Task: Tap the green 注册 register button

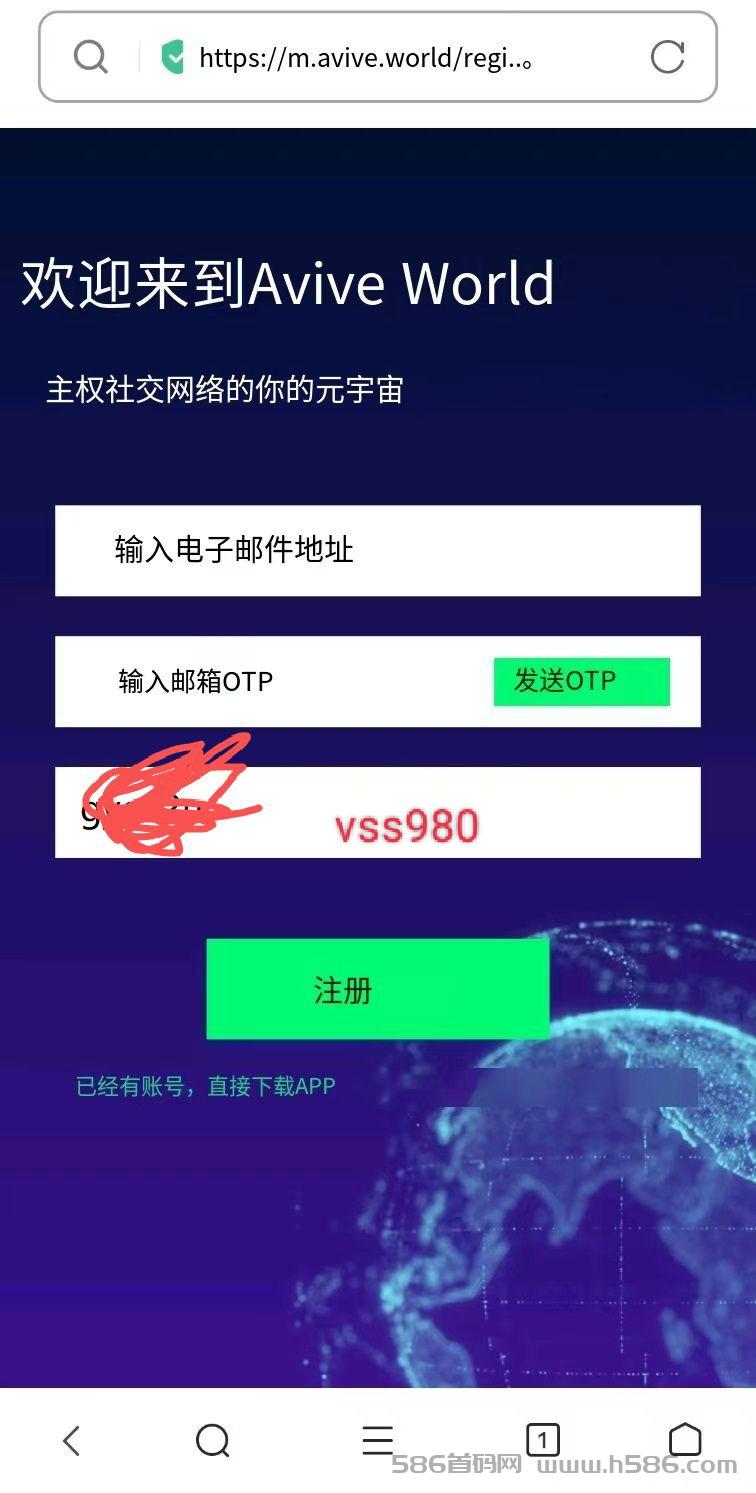Action: pyautogui.click(x=378, y=989)
